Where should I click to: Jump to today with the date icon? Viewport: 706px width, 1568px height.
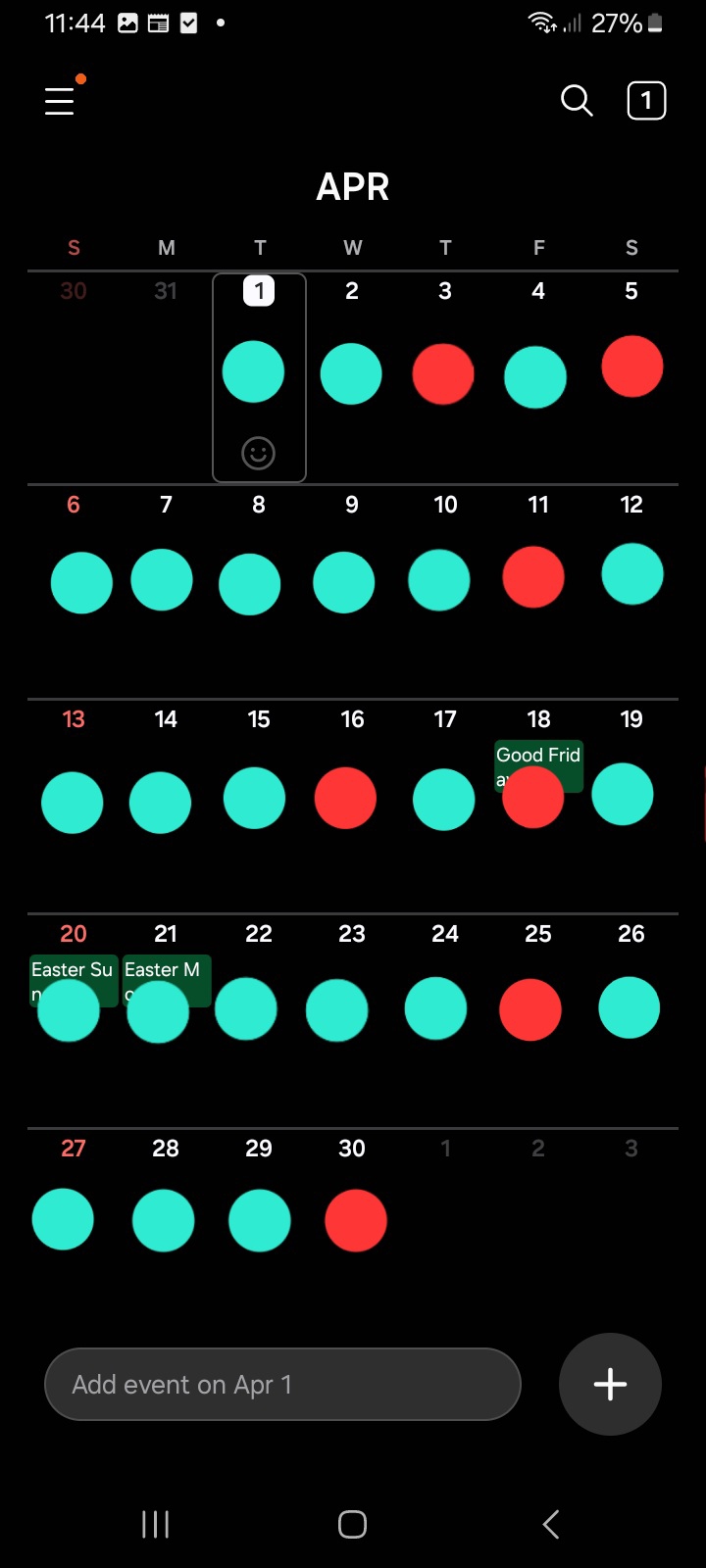click(x=646, y=100)
